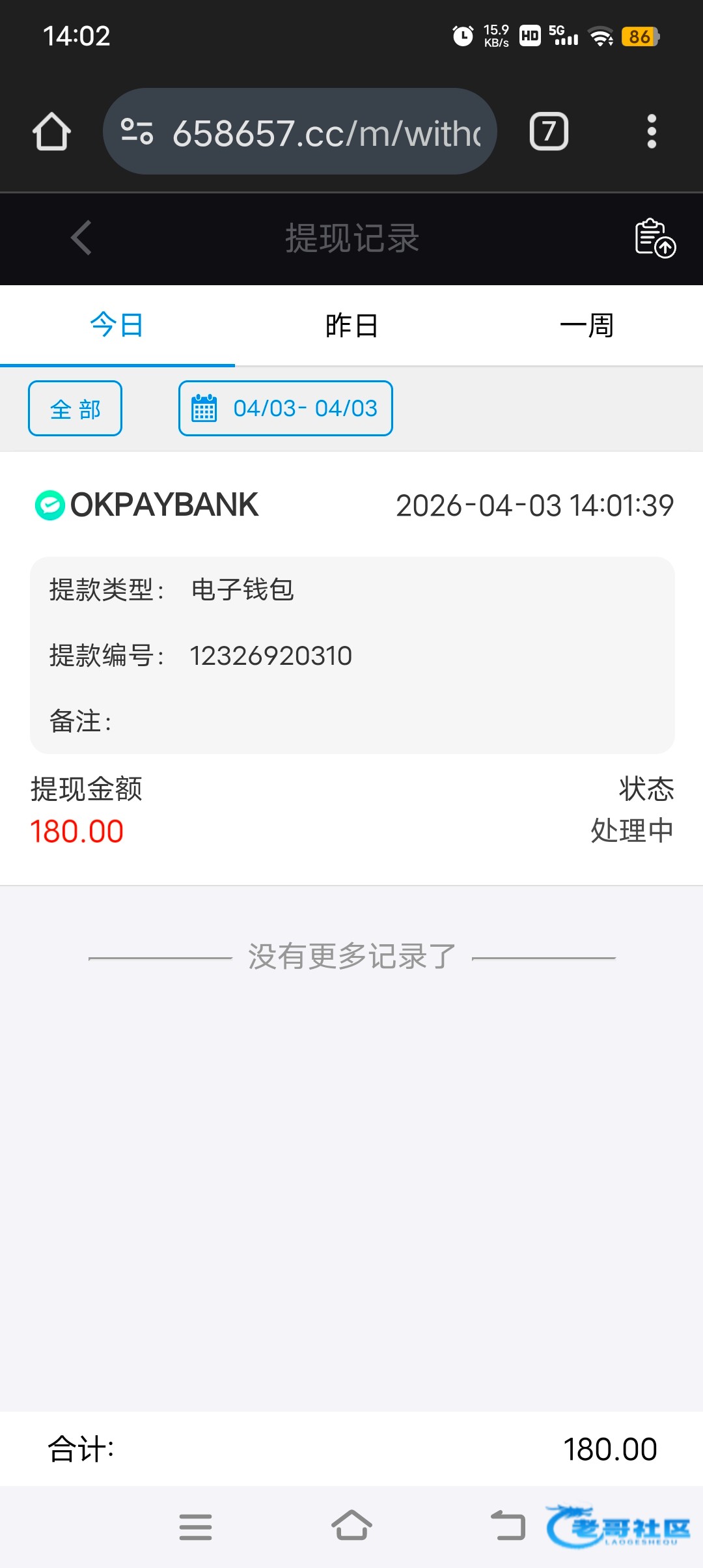Open the withdrawal request clipboard icon

click(x=655, y=238)
